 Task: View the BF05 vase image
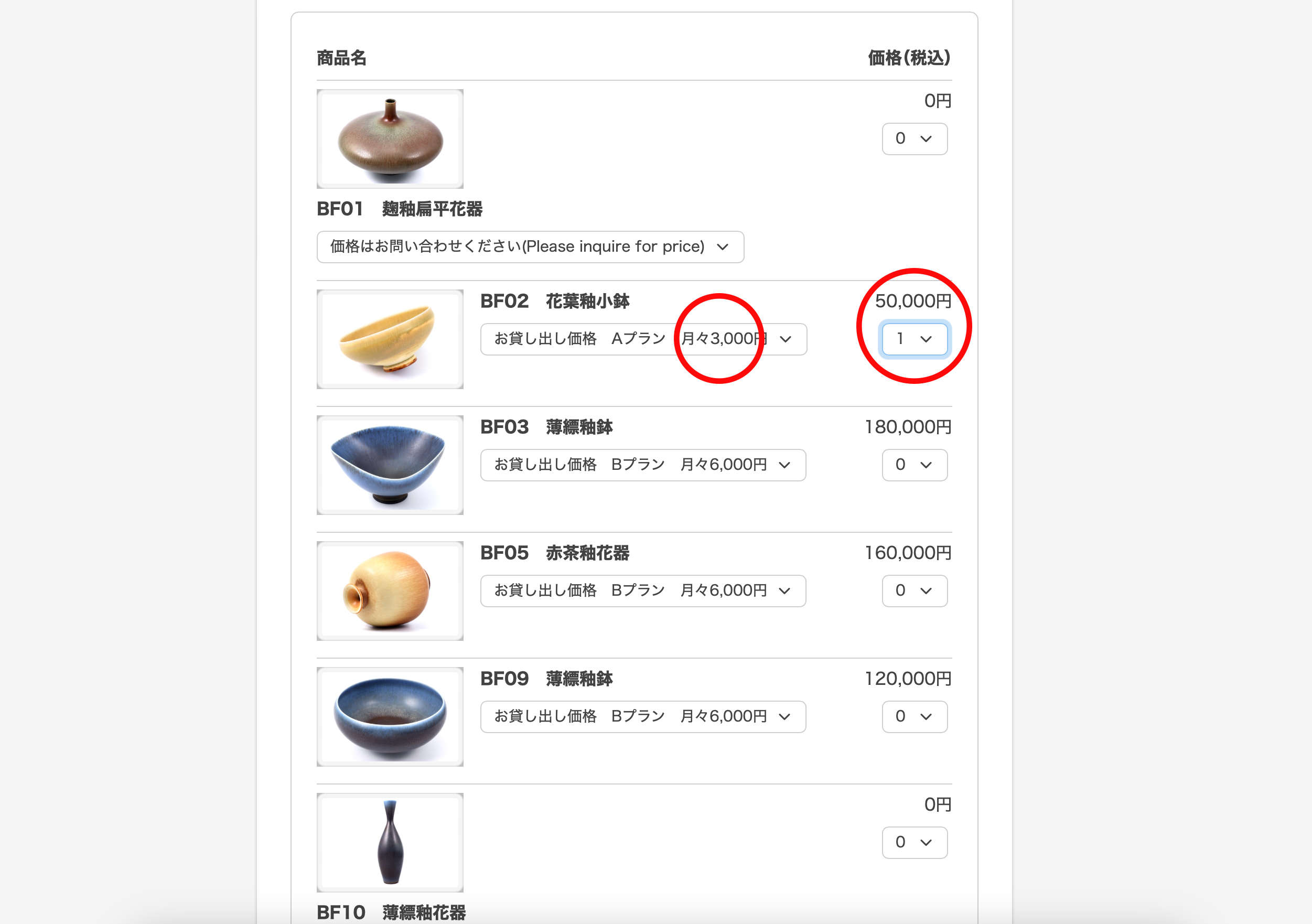(390, 591)
